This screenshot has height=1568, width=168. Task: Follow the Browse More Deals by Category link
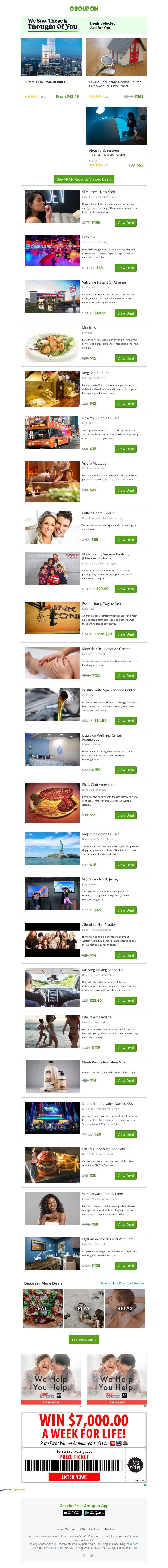click(x=122, y=1283)
